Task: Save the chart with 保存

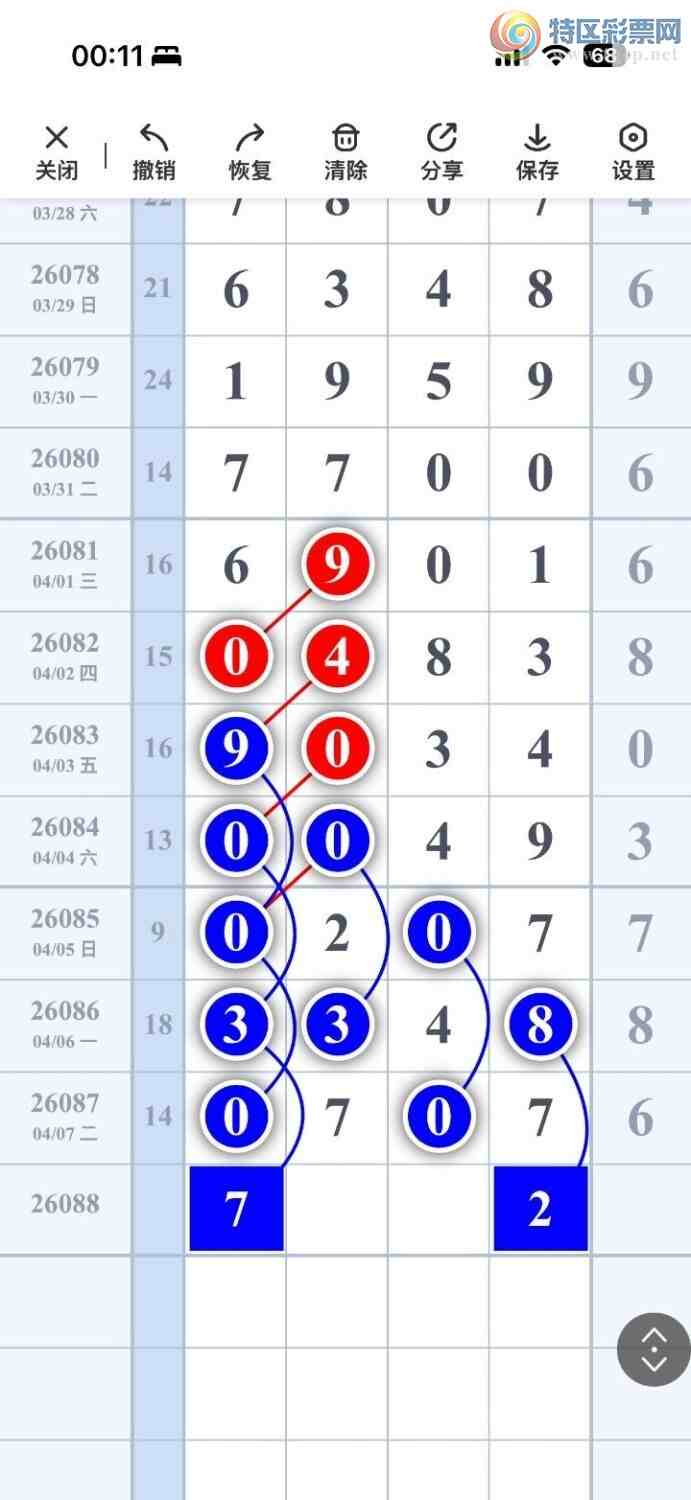Action: [x=537, y=152]
